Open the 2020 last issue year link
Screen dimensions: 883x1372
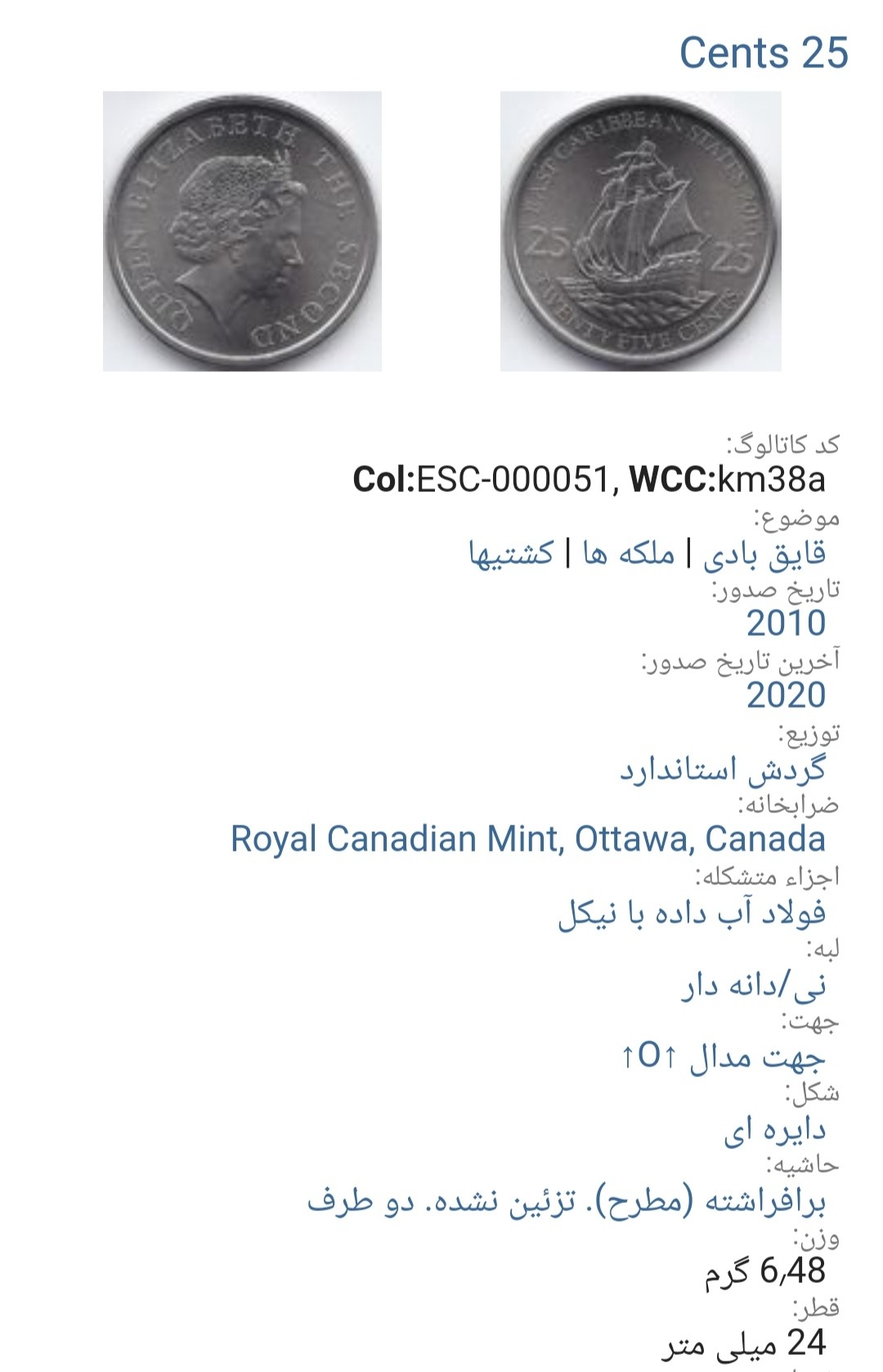pos(786,695)
